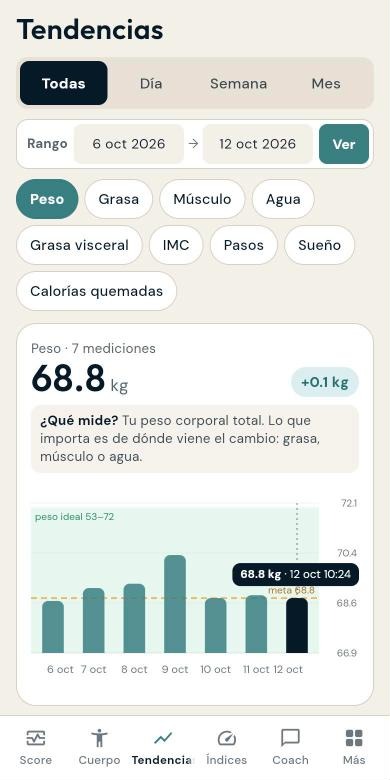Switch to the Coach tab

(290, 747)
